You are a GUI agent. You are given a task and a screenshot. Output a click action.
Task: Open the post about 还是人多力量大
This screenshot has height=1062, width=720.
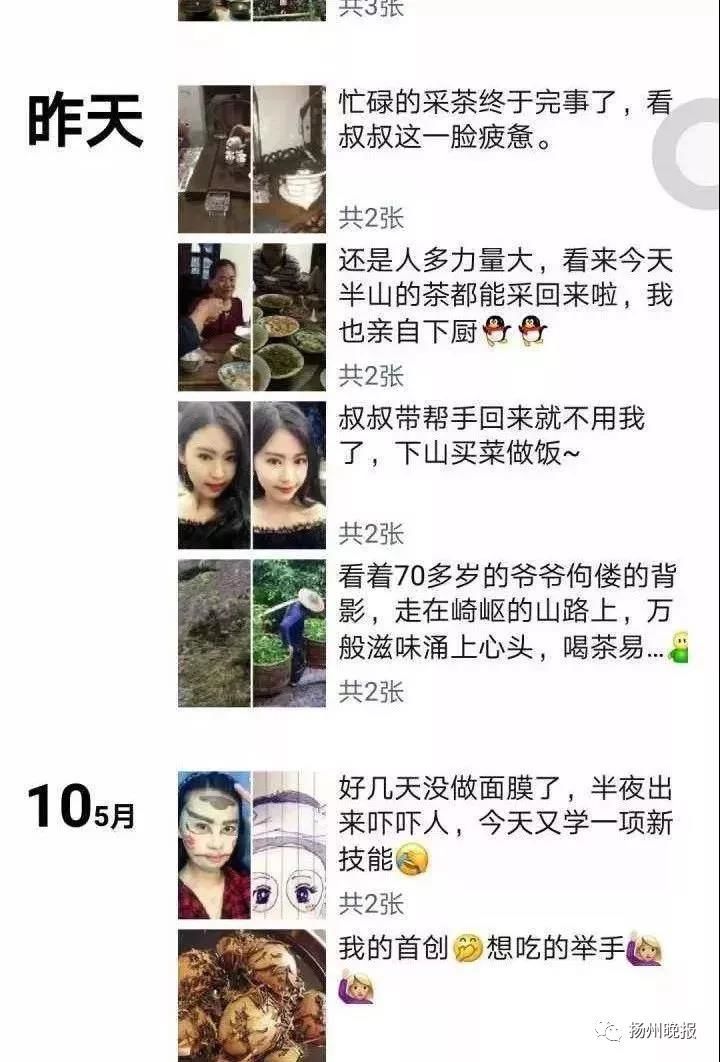pos(505,297)
